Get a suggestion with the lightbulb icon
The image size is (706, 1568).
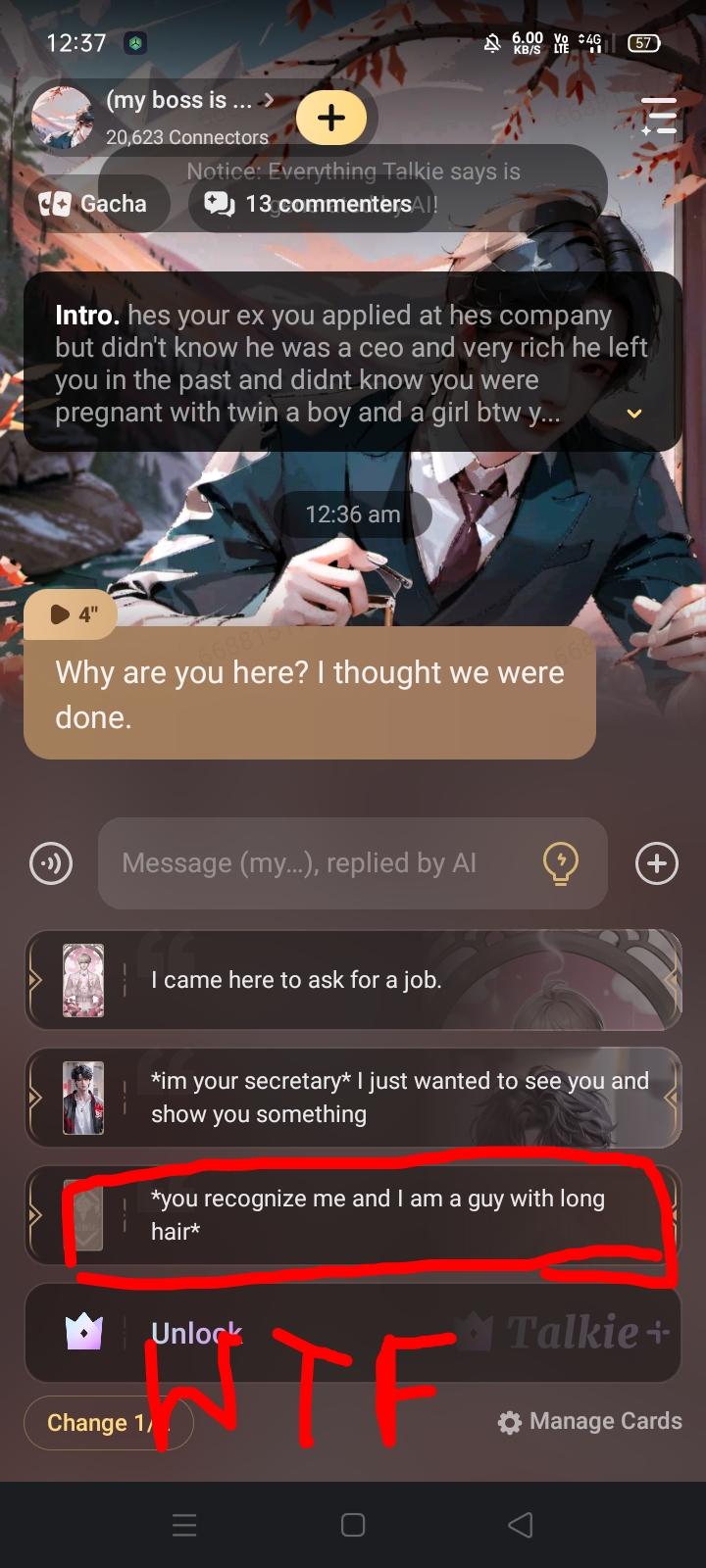(x=561, y=863)
